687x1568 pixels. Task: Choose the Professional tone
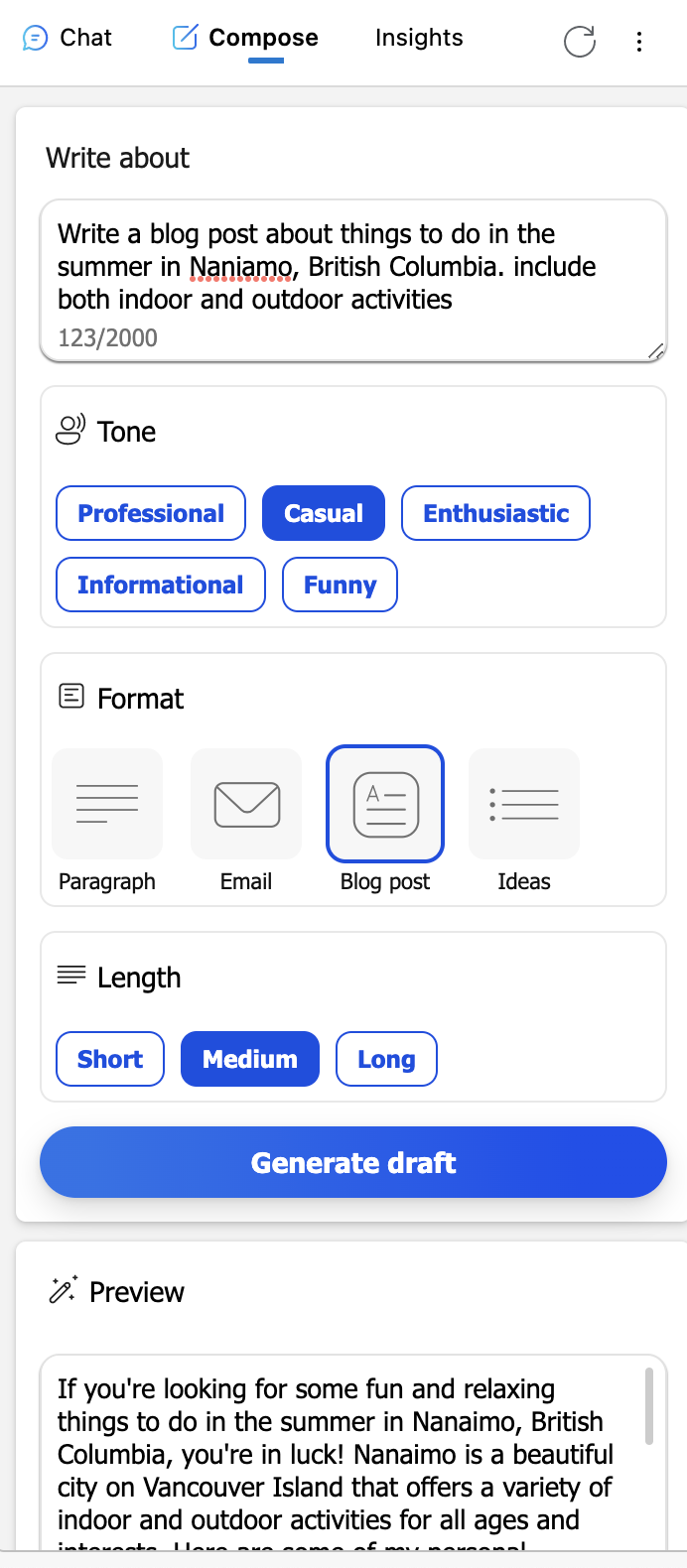[151, 513]
